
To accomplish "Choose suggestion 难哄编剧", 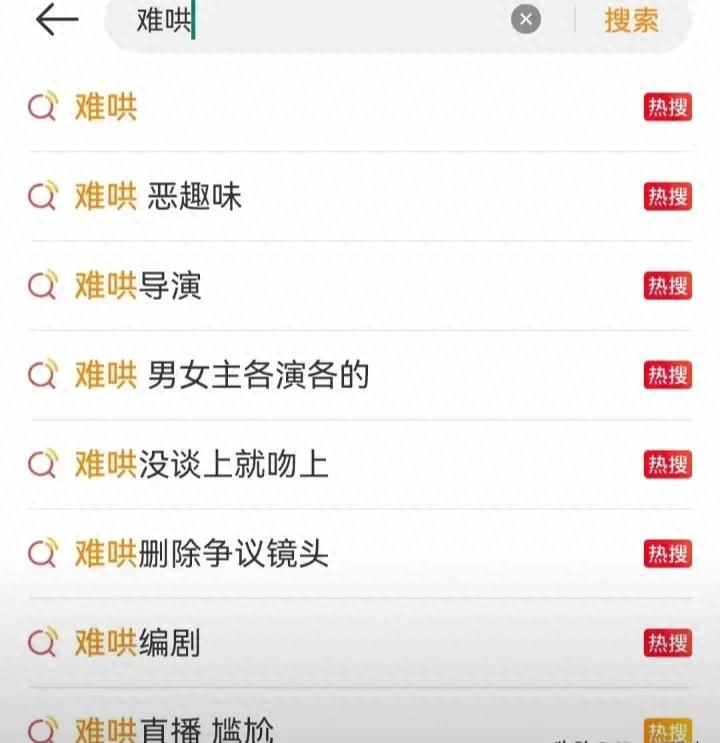I will (138, 642).
